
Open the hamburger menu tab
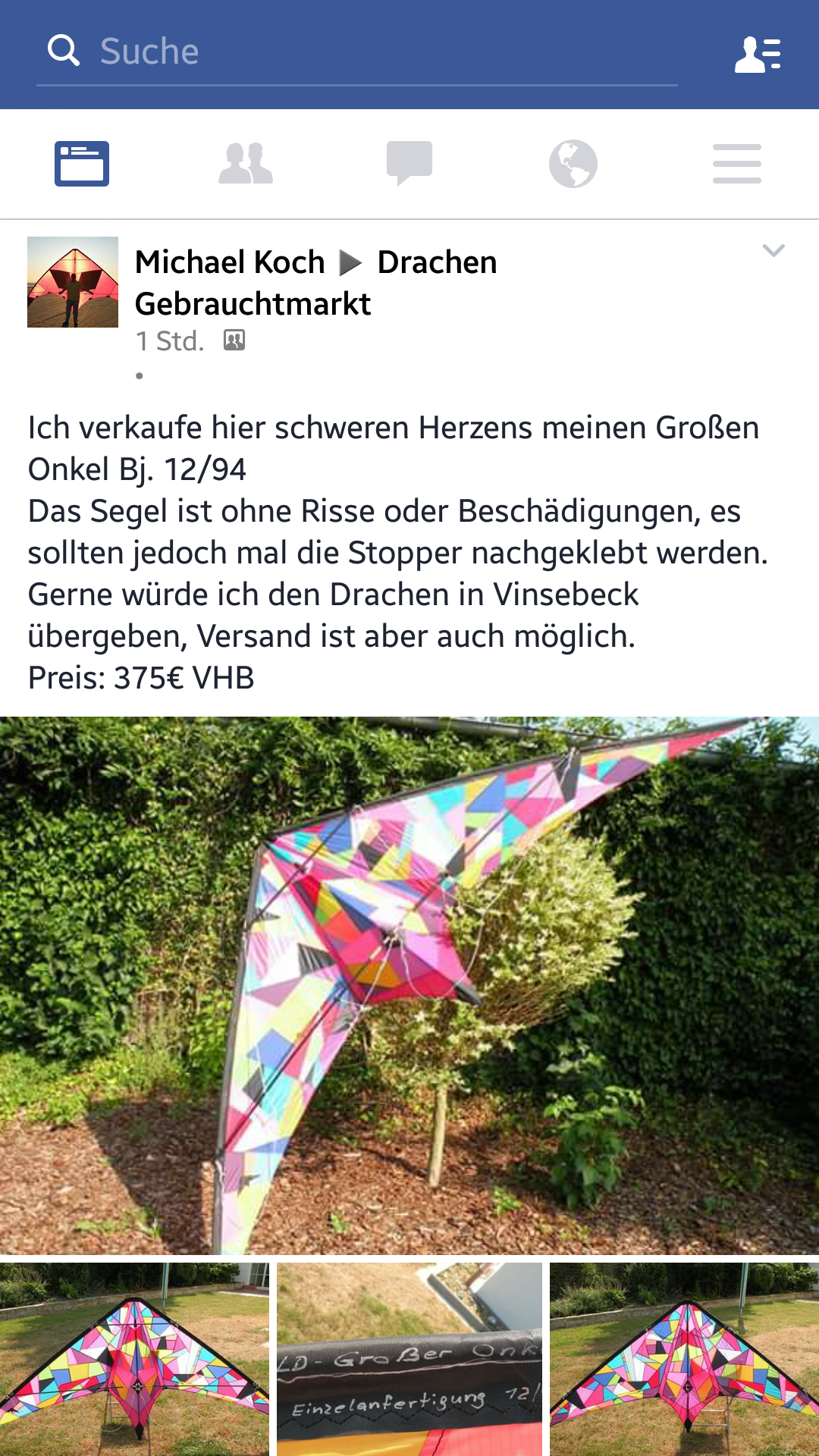click(737, 163)
